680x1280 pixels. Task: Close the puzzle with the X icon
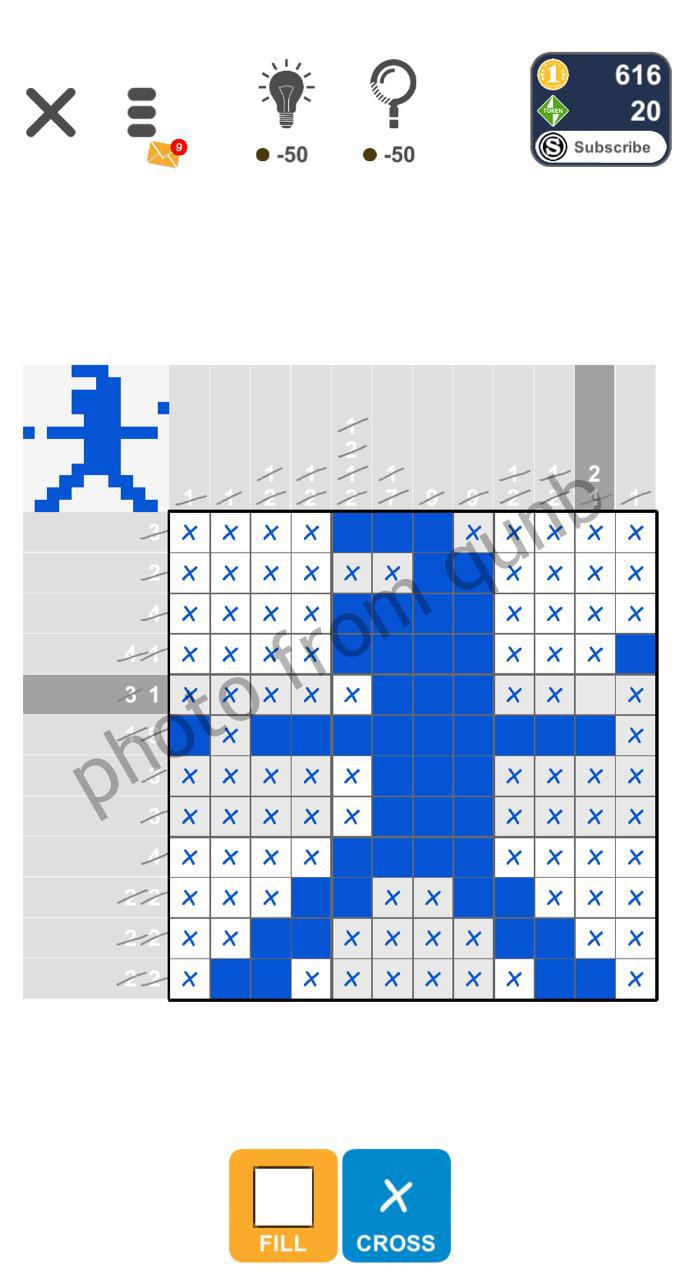[x=51, y=112]
